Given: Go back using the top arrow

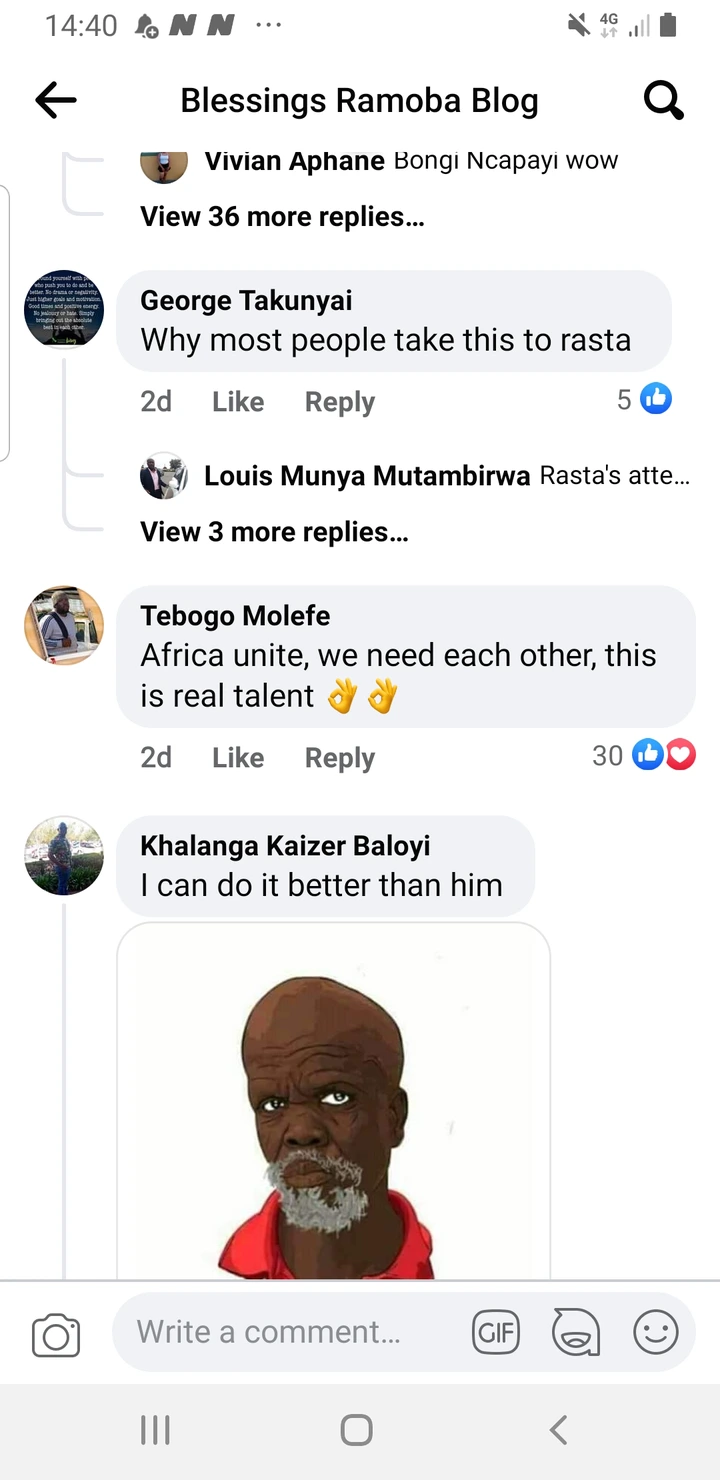Looking at the screenshot, I should [56, 100].
